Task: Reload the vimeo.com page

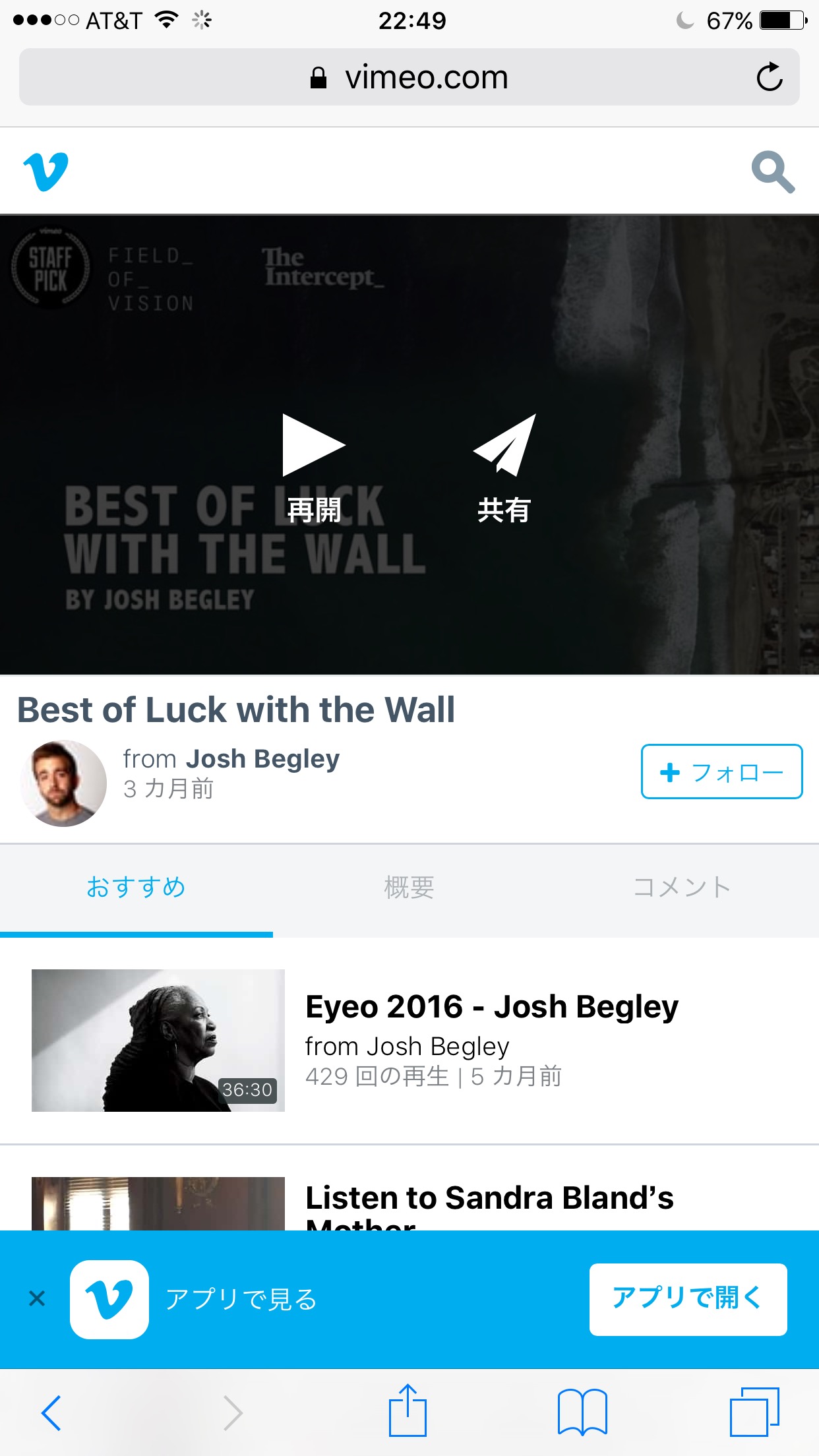Action: (x=769, y=77)
